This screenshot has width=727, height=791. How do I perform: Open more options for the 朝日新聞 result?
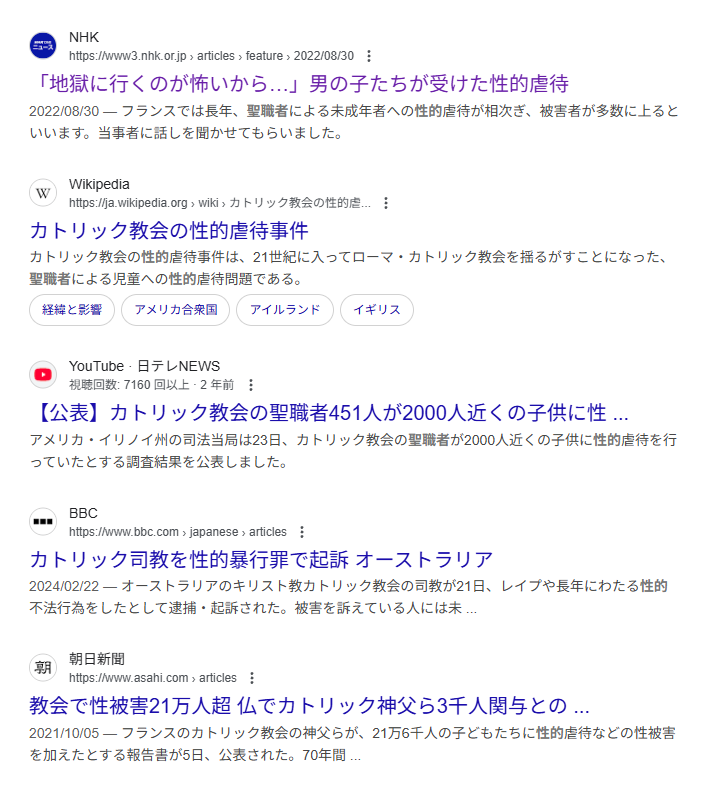coord(252,678)
